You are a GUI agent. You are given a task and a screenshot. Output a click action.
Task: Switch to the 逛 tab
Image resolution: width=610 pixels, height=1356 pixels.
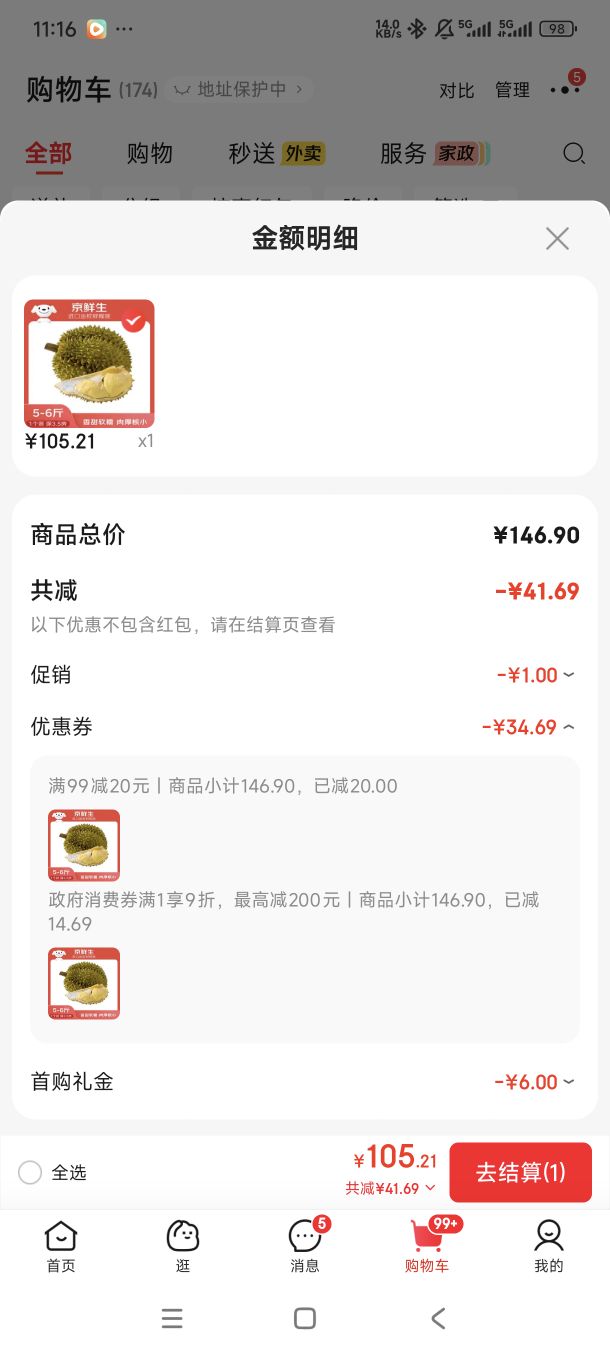(183, 1247)
